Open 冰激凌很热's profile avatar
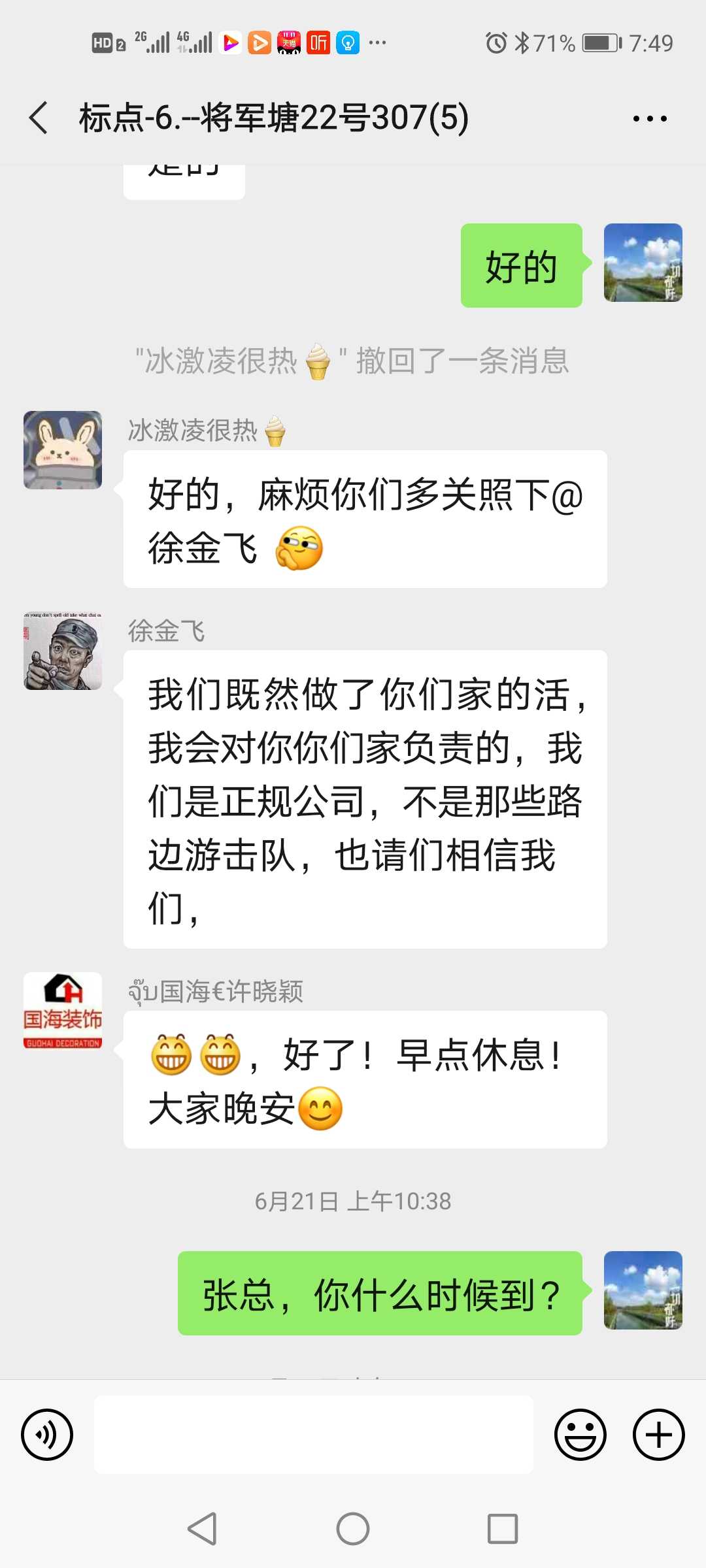Screen dimensions: 706x1568 pos(63,450)
